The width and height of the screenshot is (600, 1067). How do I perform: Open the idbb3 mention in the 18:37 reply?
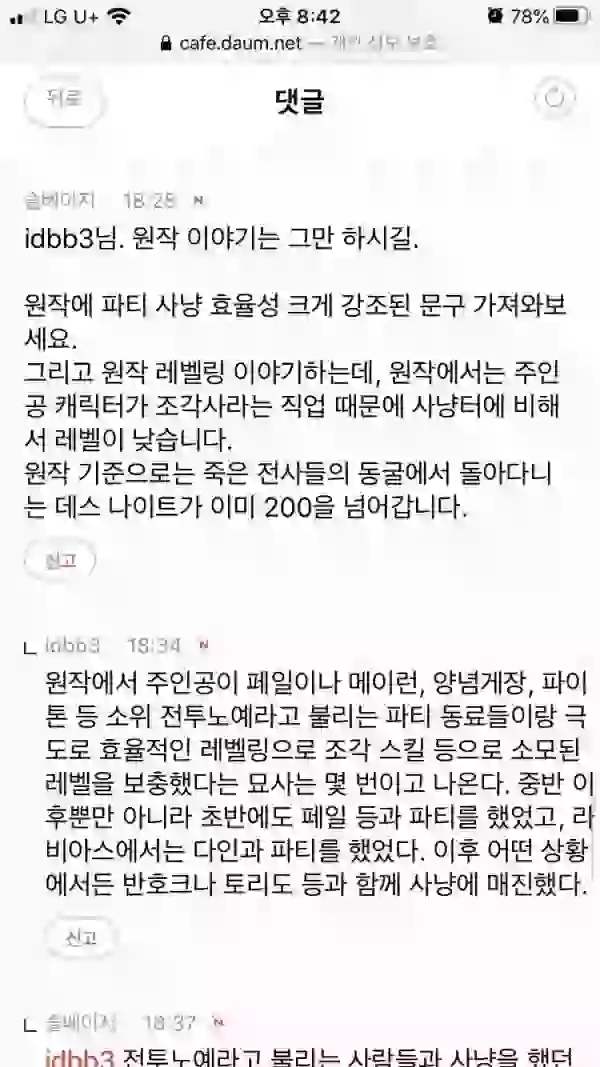click(81, 1057)
